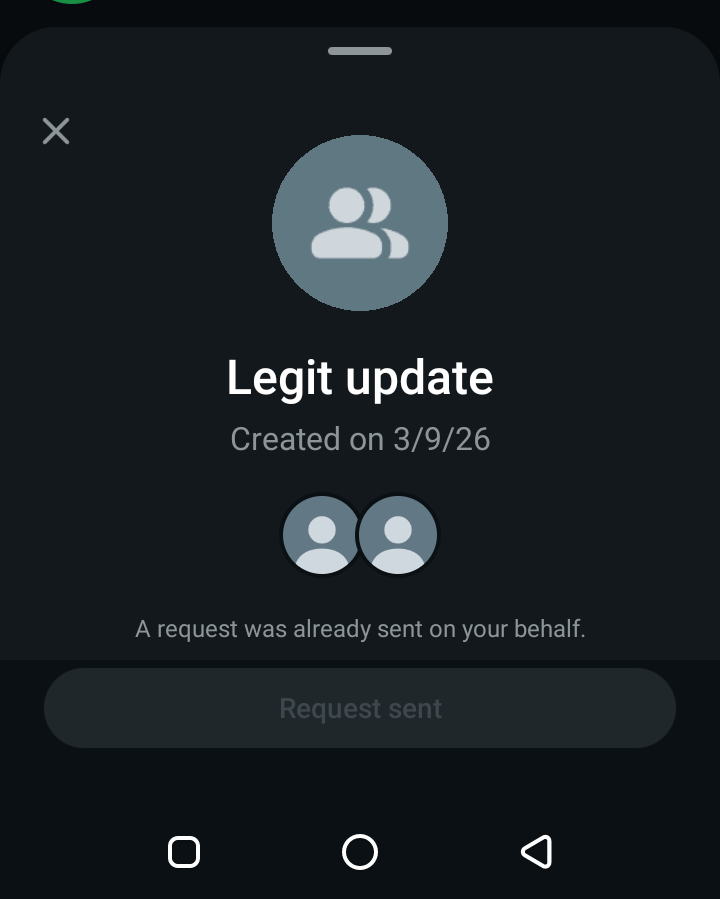Close the Legit update group sheet
This screenshot has height=899, width=720.
tap(56, 131)
